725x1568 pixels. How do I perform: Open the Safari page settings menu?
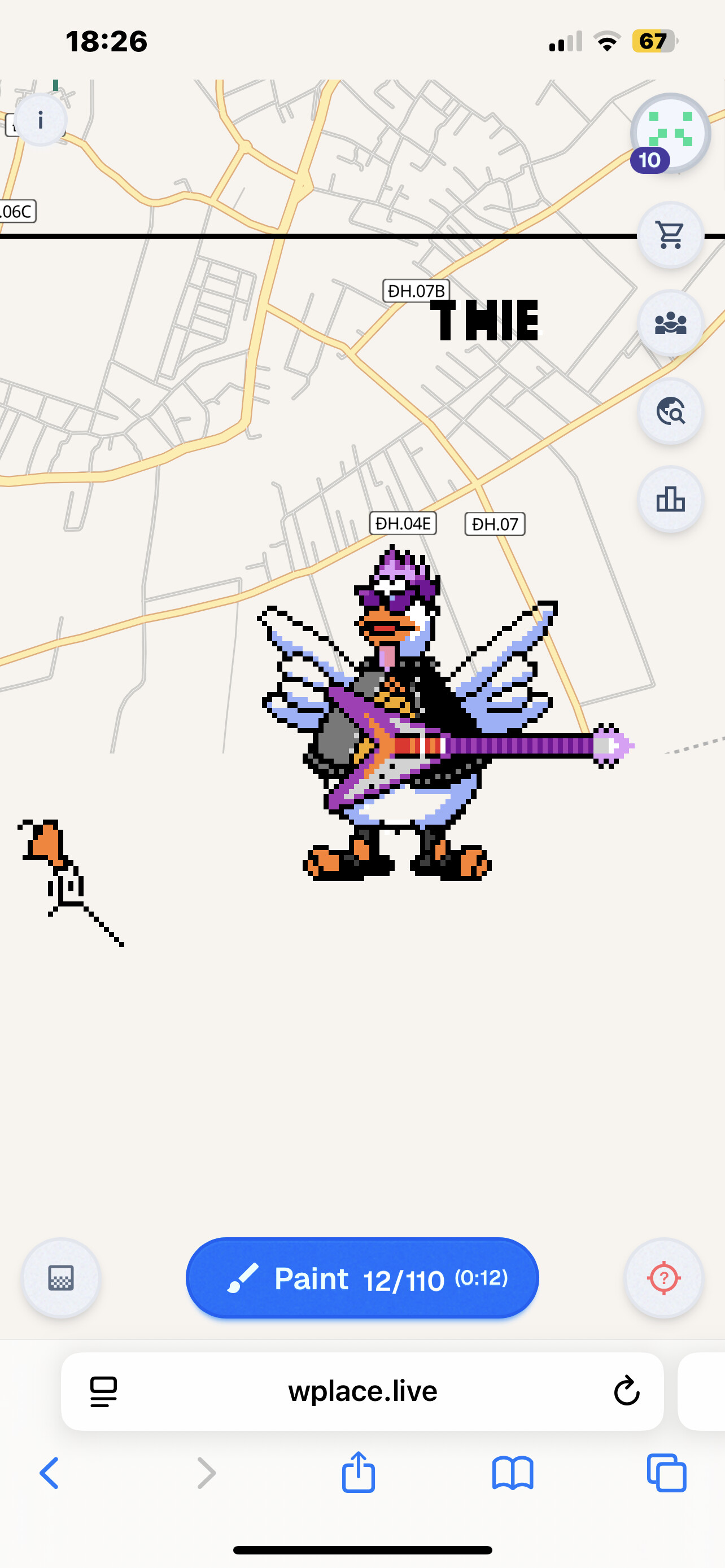coord(103,1391)
